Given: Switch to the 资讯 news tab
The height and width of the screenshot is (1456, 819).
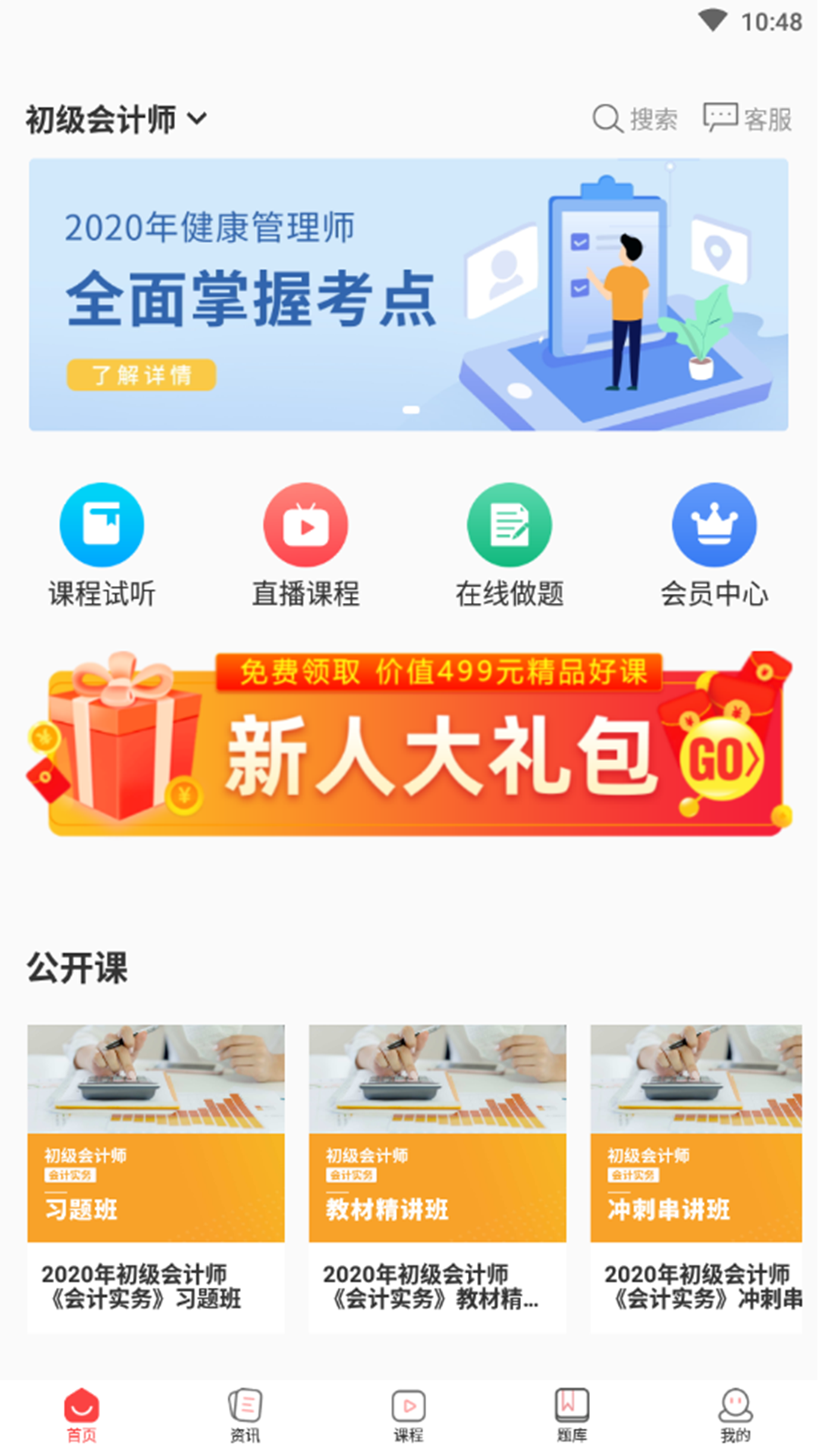Looking at the screenshot, I should 245,1415.
